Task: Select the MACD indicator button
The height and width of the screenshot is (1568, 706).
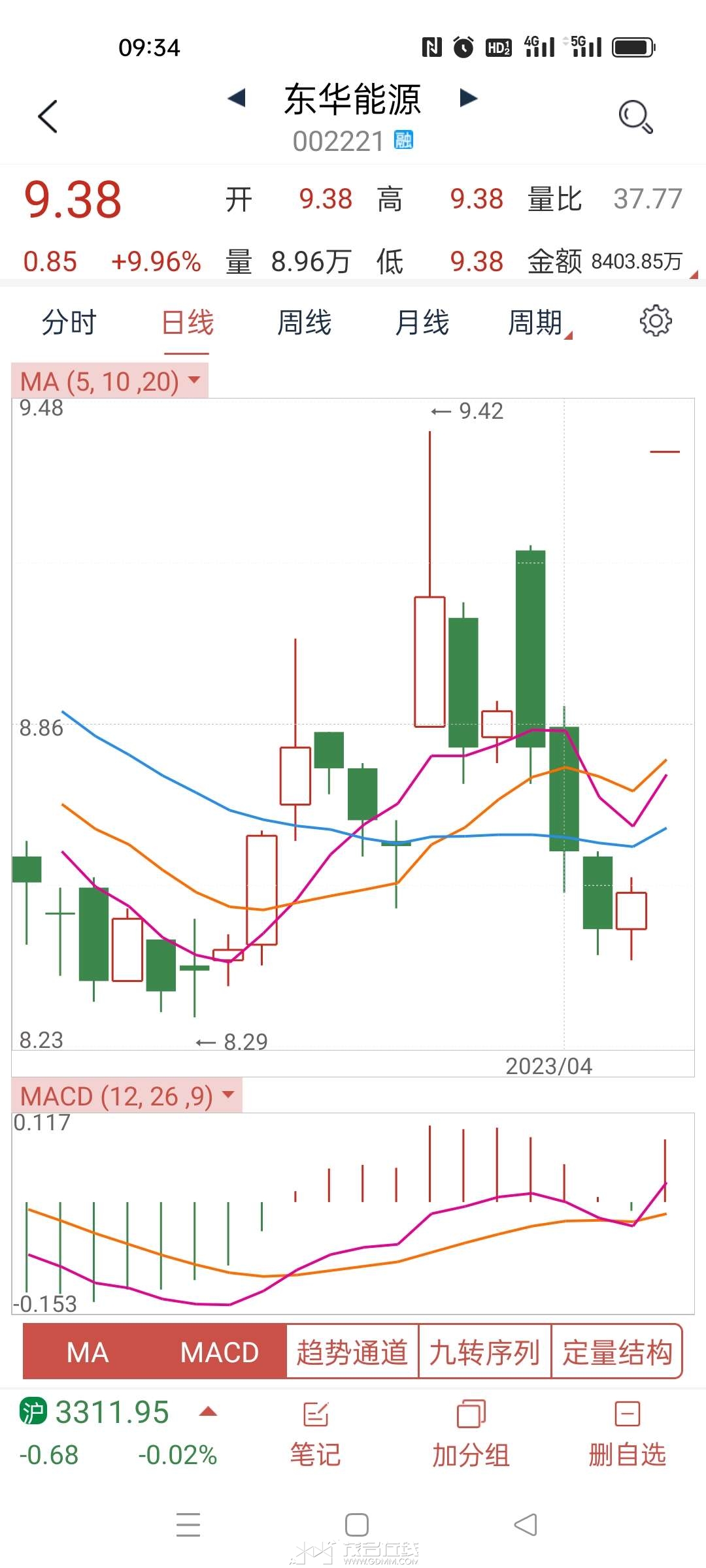Action: [x=220, y=1352]
